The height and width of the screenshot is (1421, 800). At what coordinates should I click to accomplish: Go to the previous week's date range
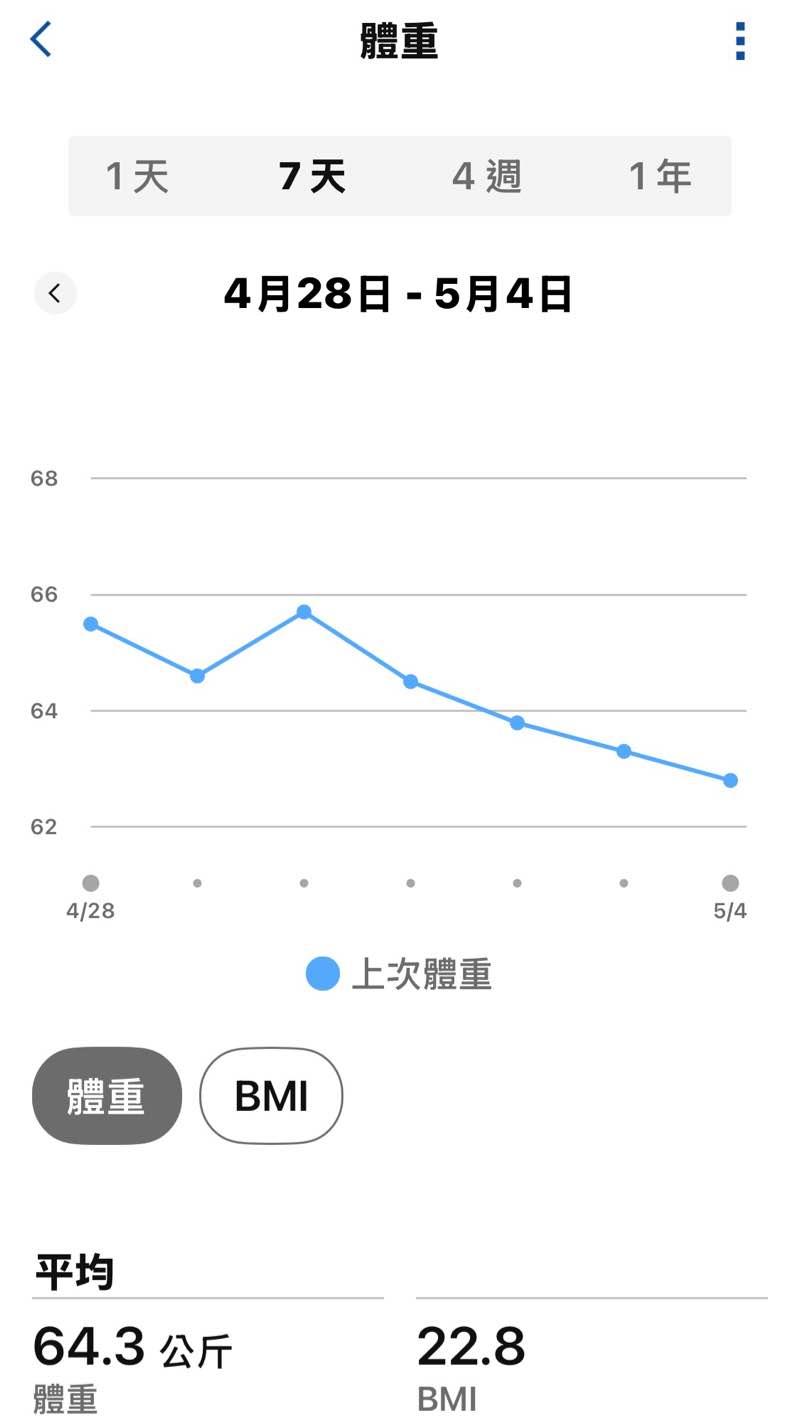(55, 294)
